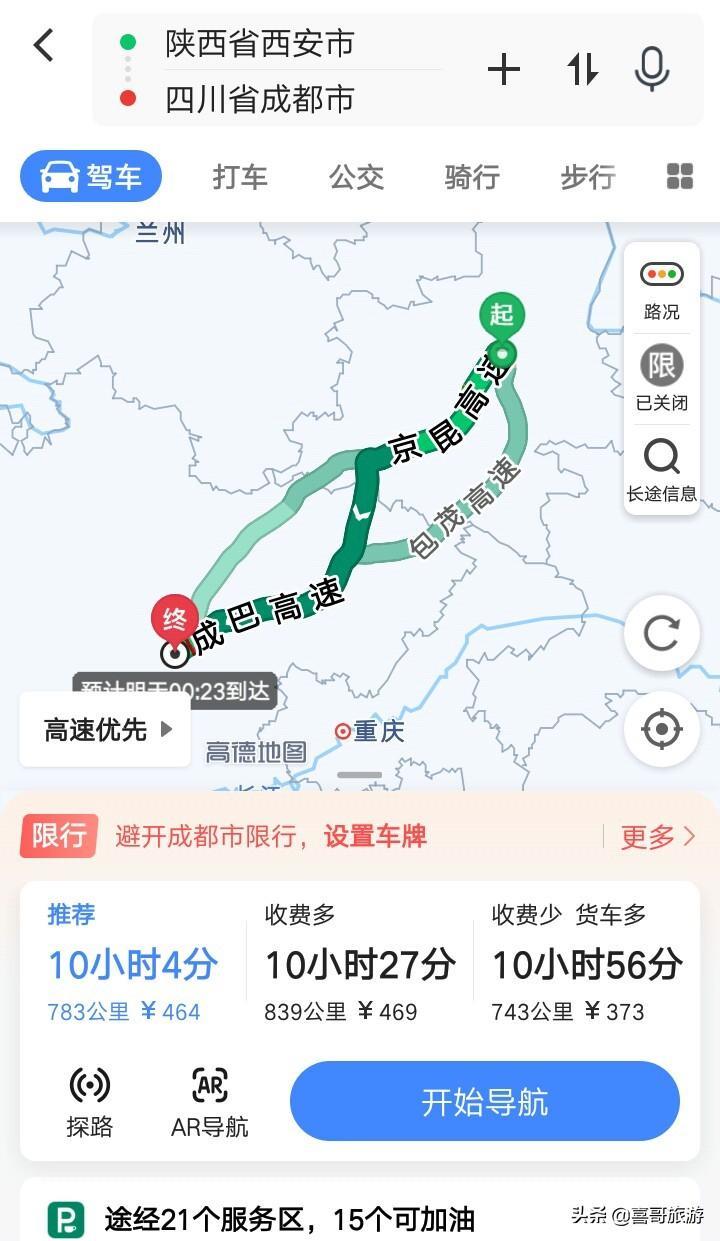Select the 骑行 travel mode
This screenshot has height=1241, width=720.
pyautogui.click(x=472, y=177)
